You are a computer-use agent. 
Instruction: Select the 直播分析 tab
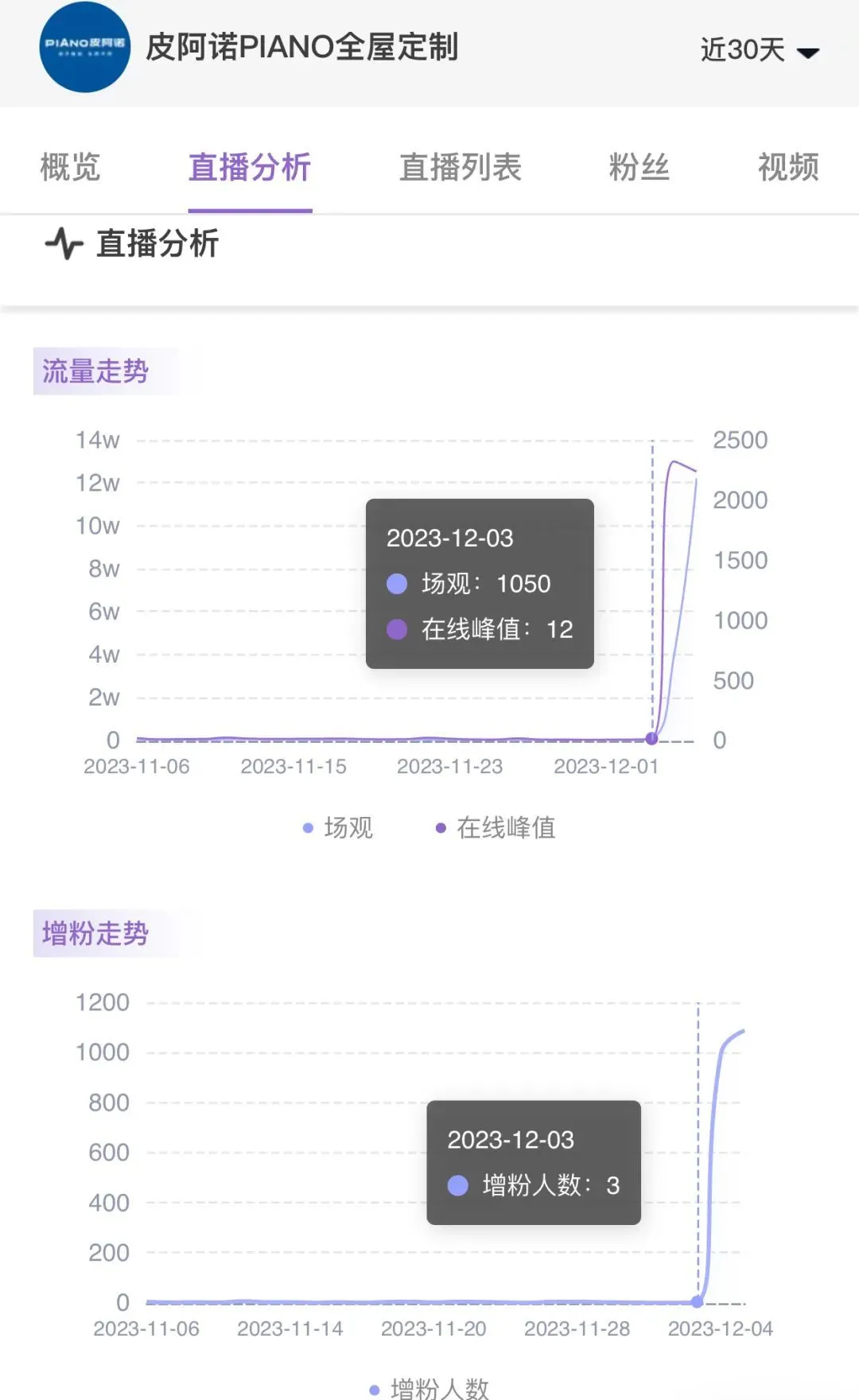[250, 167]
